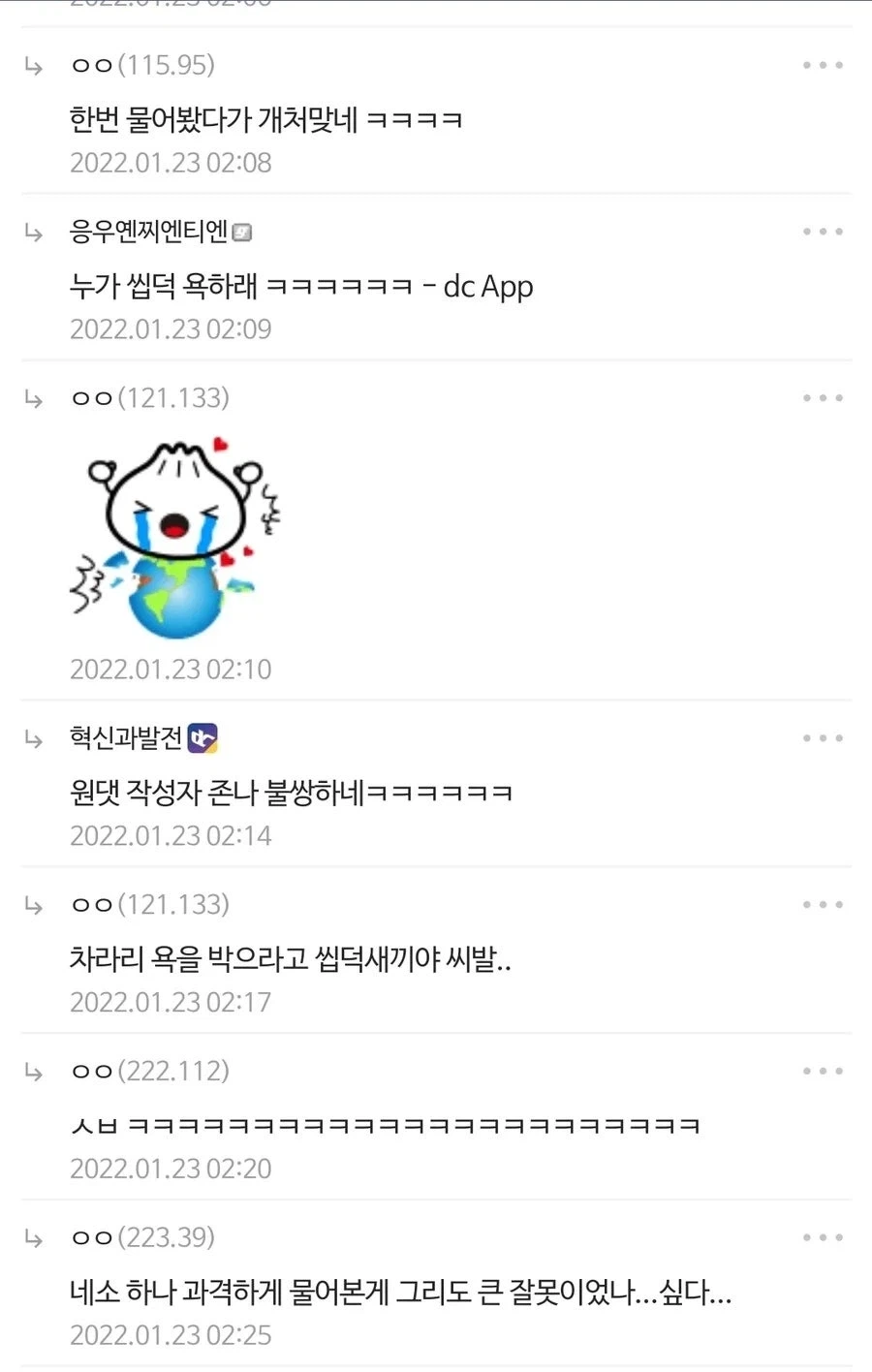Click the reply arrow on ㅇㅇ(223.39)'s comment
The height and width of the screenshot is (1372, 872).
click(35, 1238)
